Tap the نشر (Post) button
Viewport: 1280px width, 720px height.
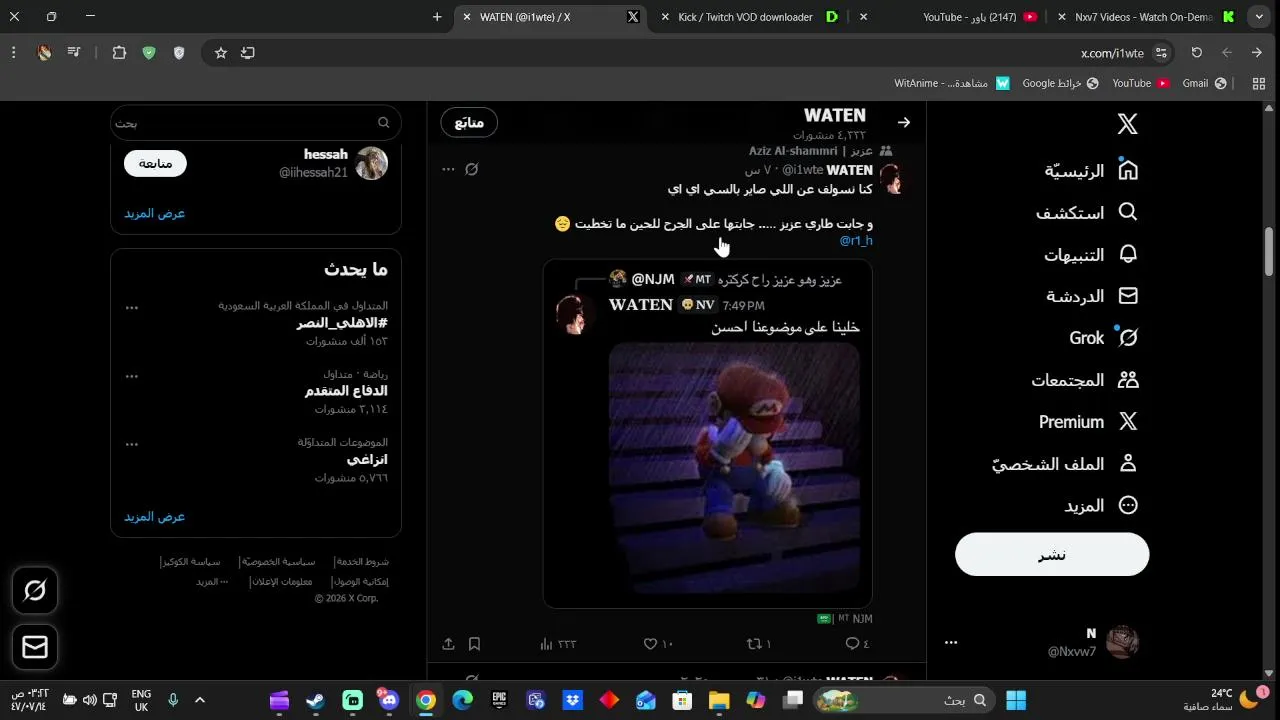click(1052, 555)
